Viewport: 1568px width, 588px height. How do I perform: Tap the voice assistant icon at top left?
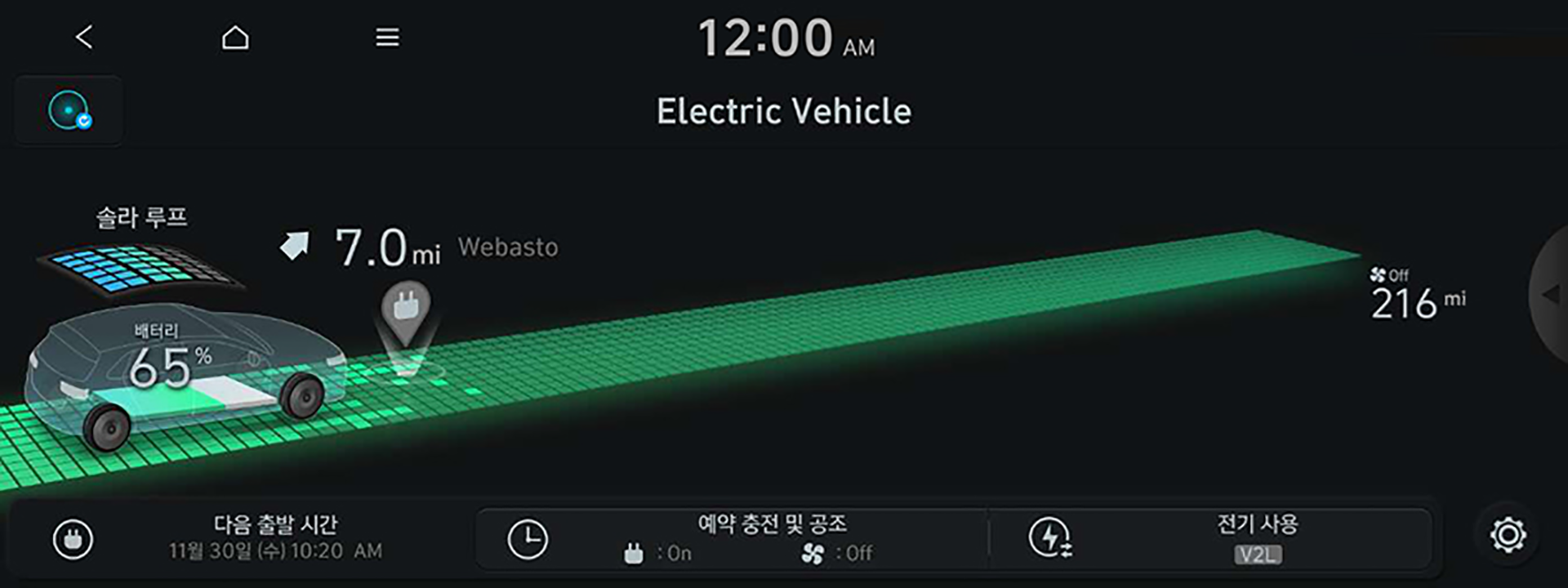point(69,111)
